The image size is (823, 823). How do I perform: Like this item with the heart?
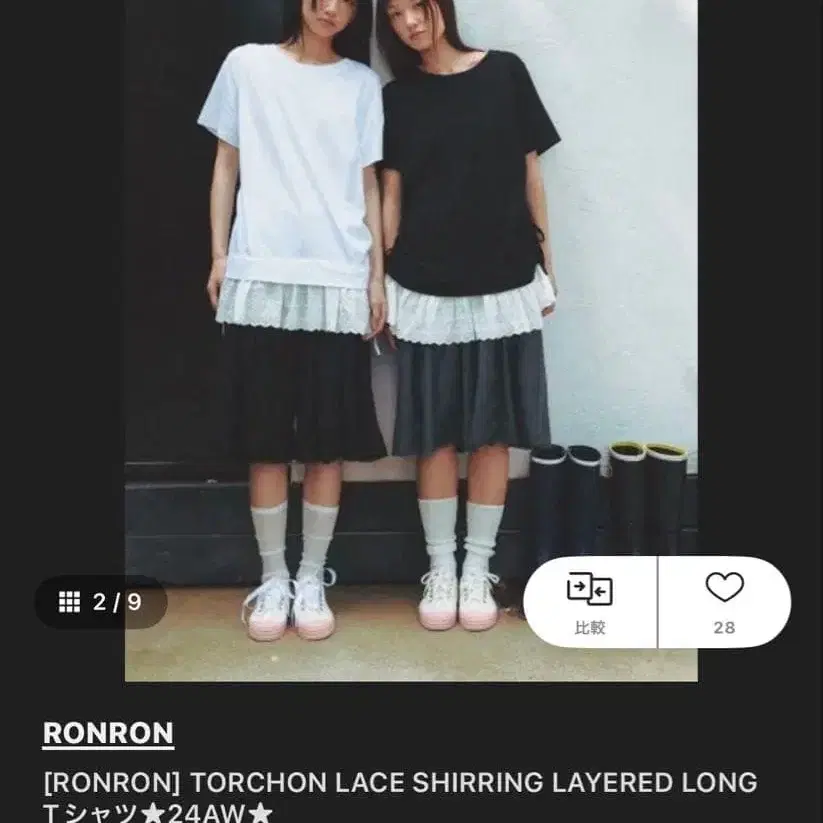click(724, 603)
